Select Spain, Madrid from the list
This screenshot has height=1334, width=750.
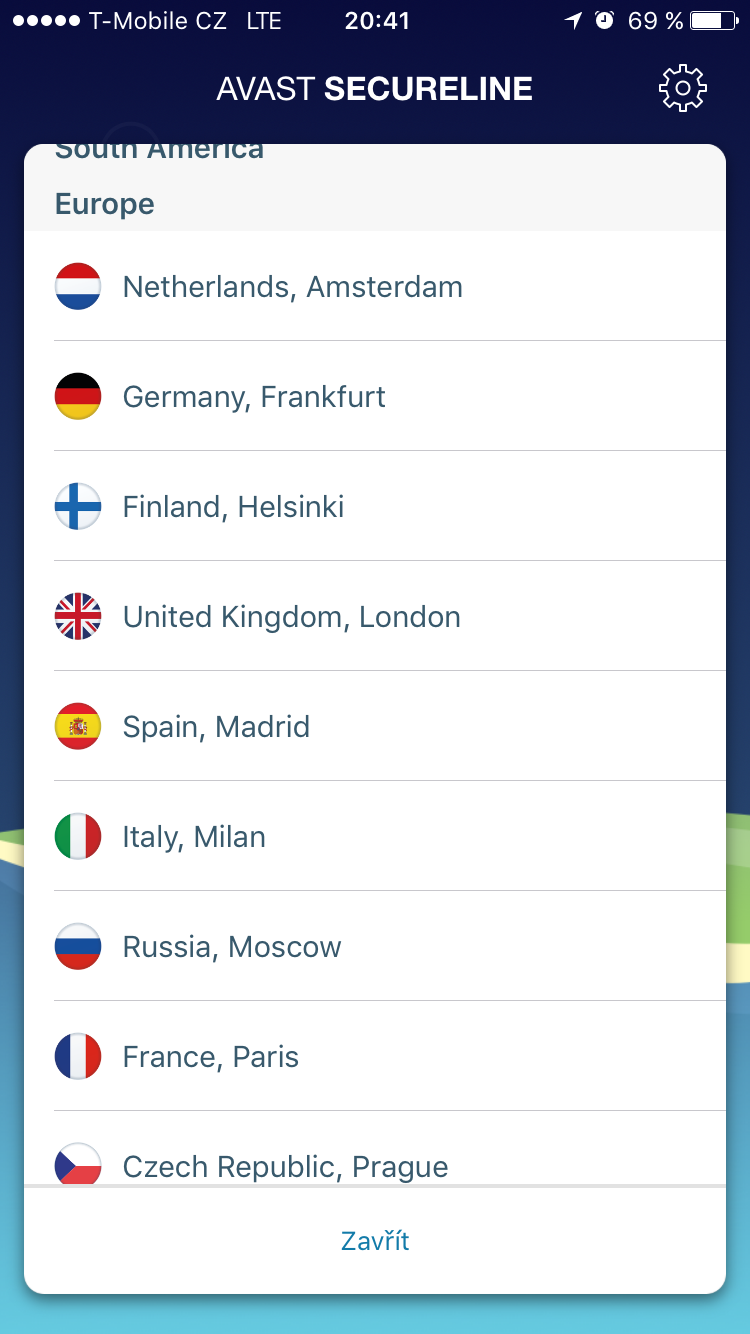[216, 727]
